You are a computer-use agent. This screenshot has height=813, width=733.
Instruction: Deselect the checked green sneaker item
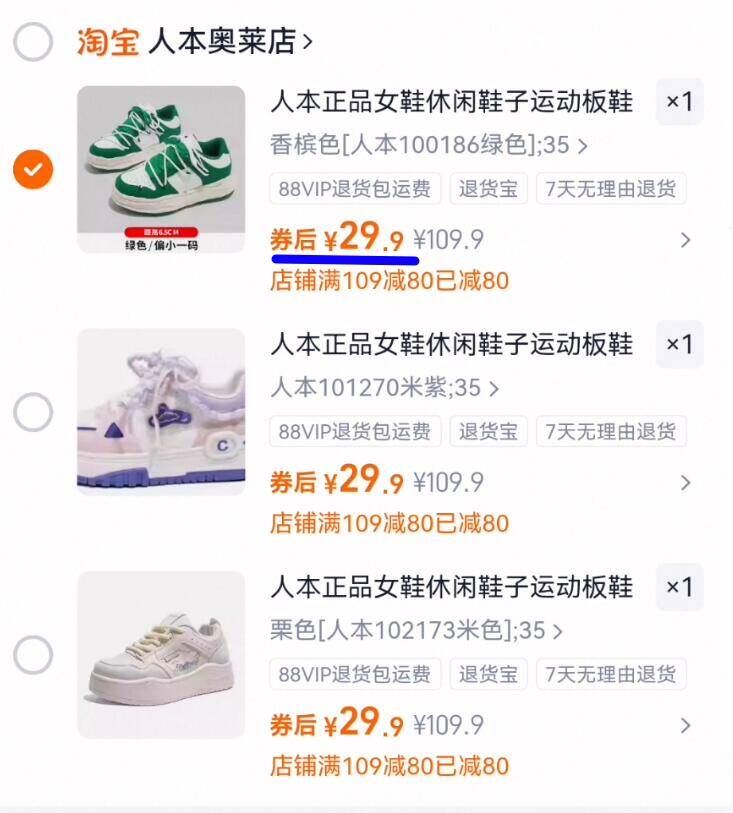point(31,169)
